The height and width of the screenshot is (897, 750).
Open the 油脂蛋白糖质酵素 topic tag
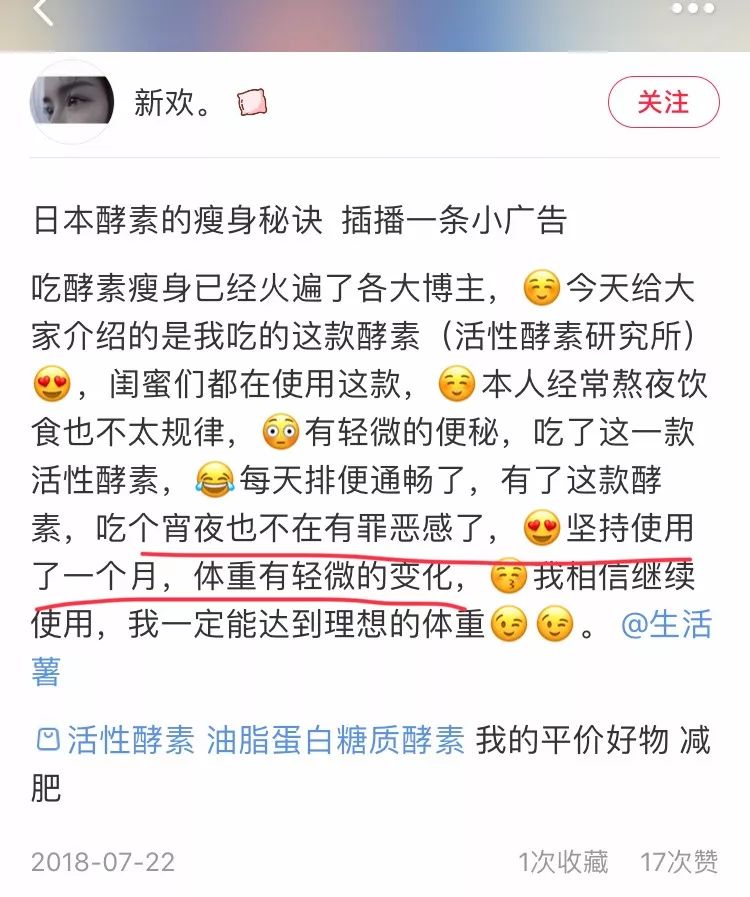click(335, 741)
